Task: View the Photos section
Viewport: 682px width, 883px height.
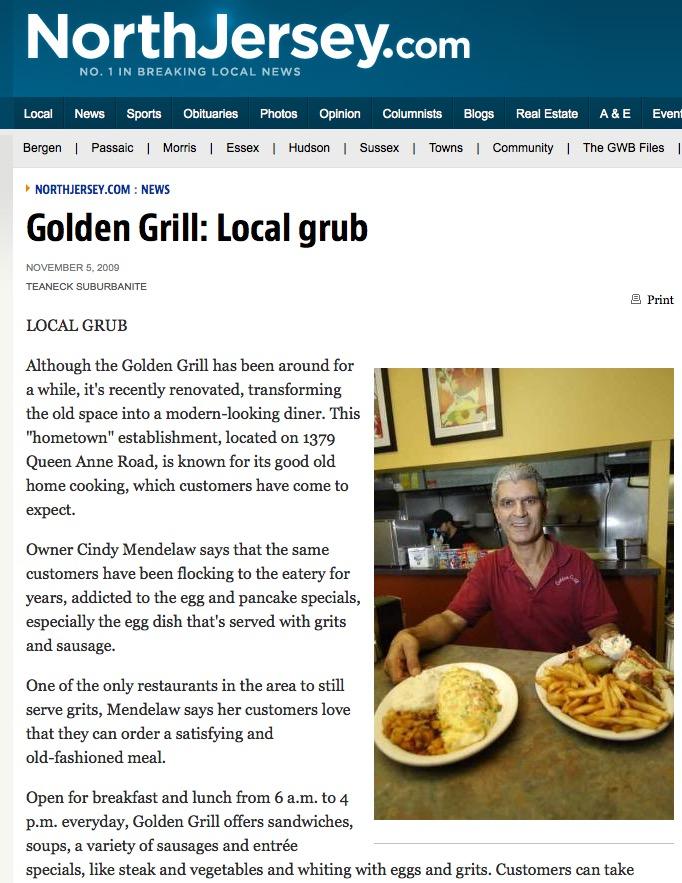Action: pyautogui.click(x=278, y=114)
